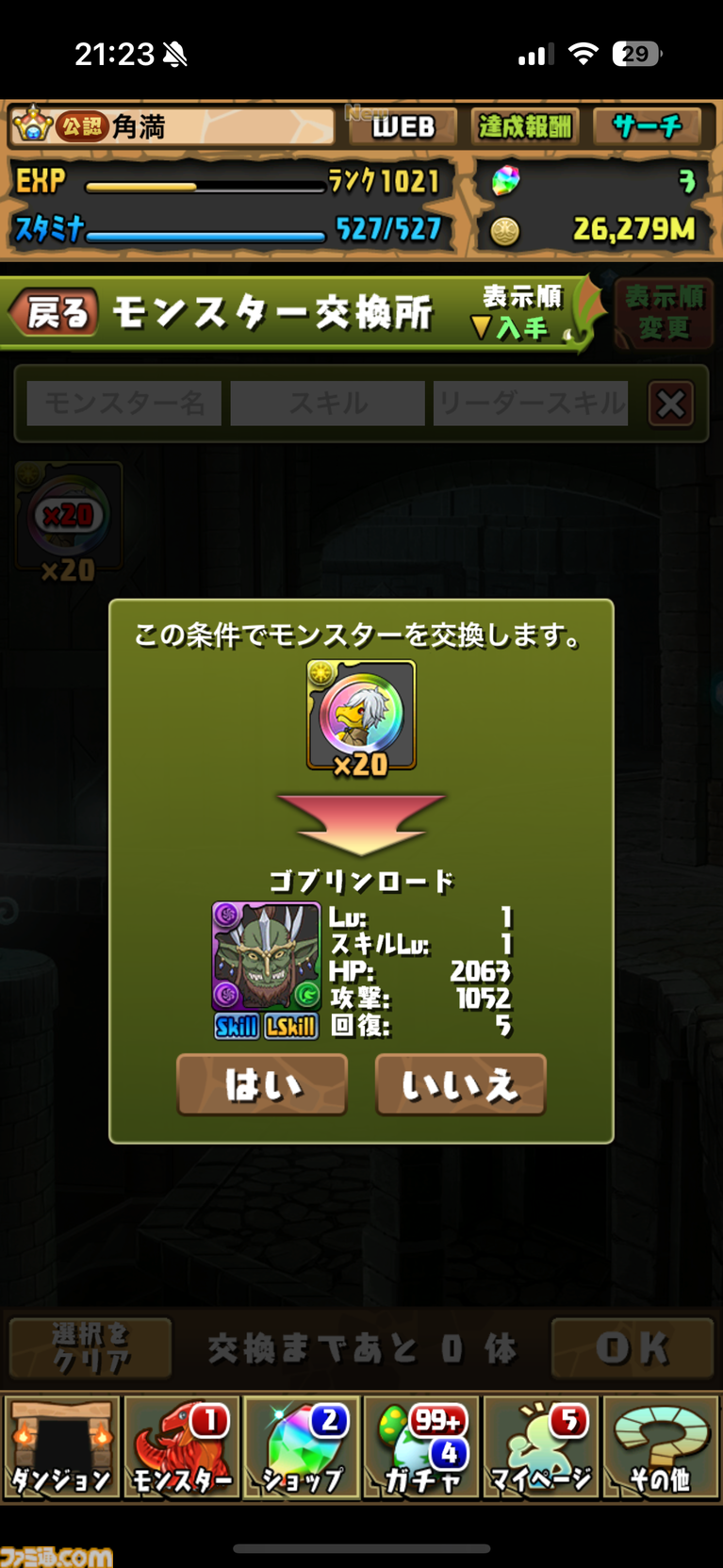The image size is (723, 1568).
Task: Open the WEB button
Action: 403,126
